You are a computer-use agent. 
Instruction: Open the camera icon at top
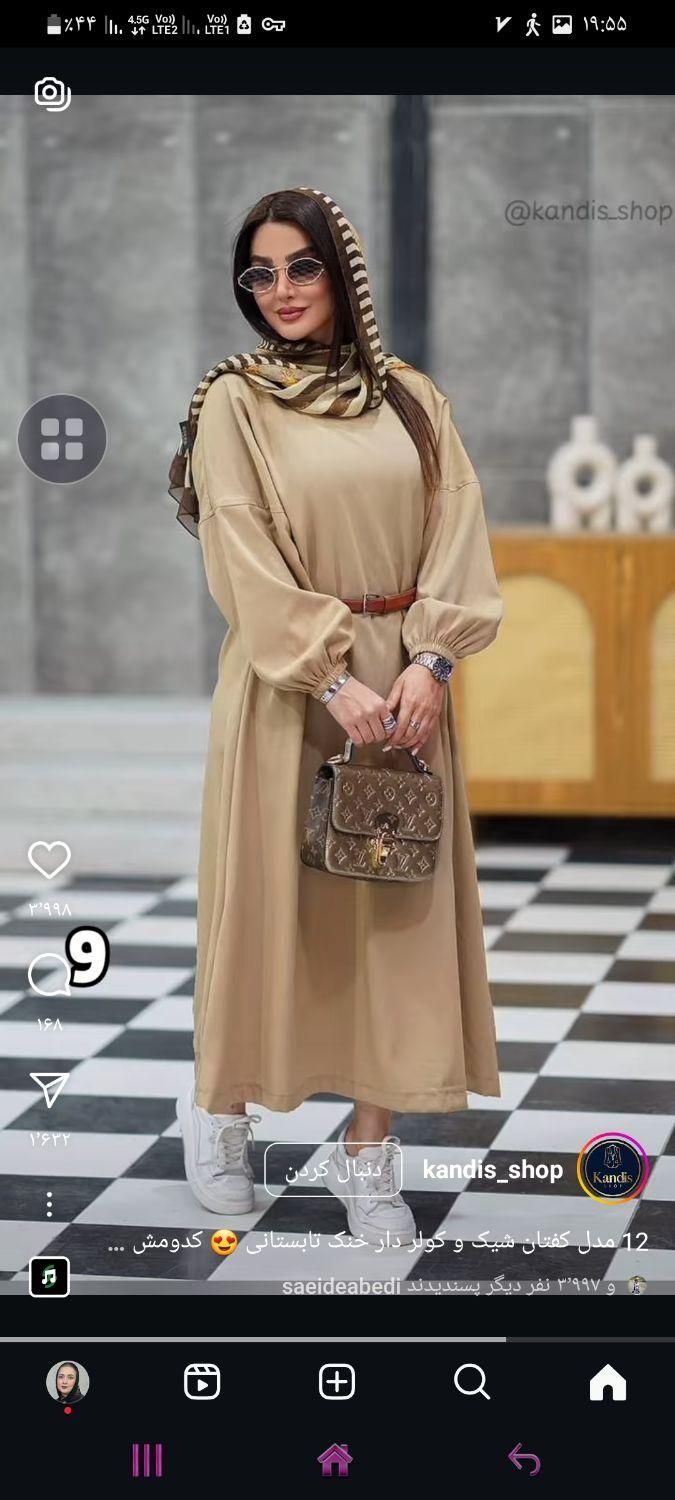coord(52,94)
